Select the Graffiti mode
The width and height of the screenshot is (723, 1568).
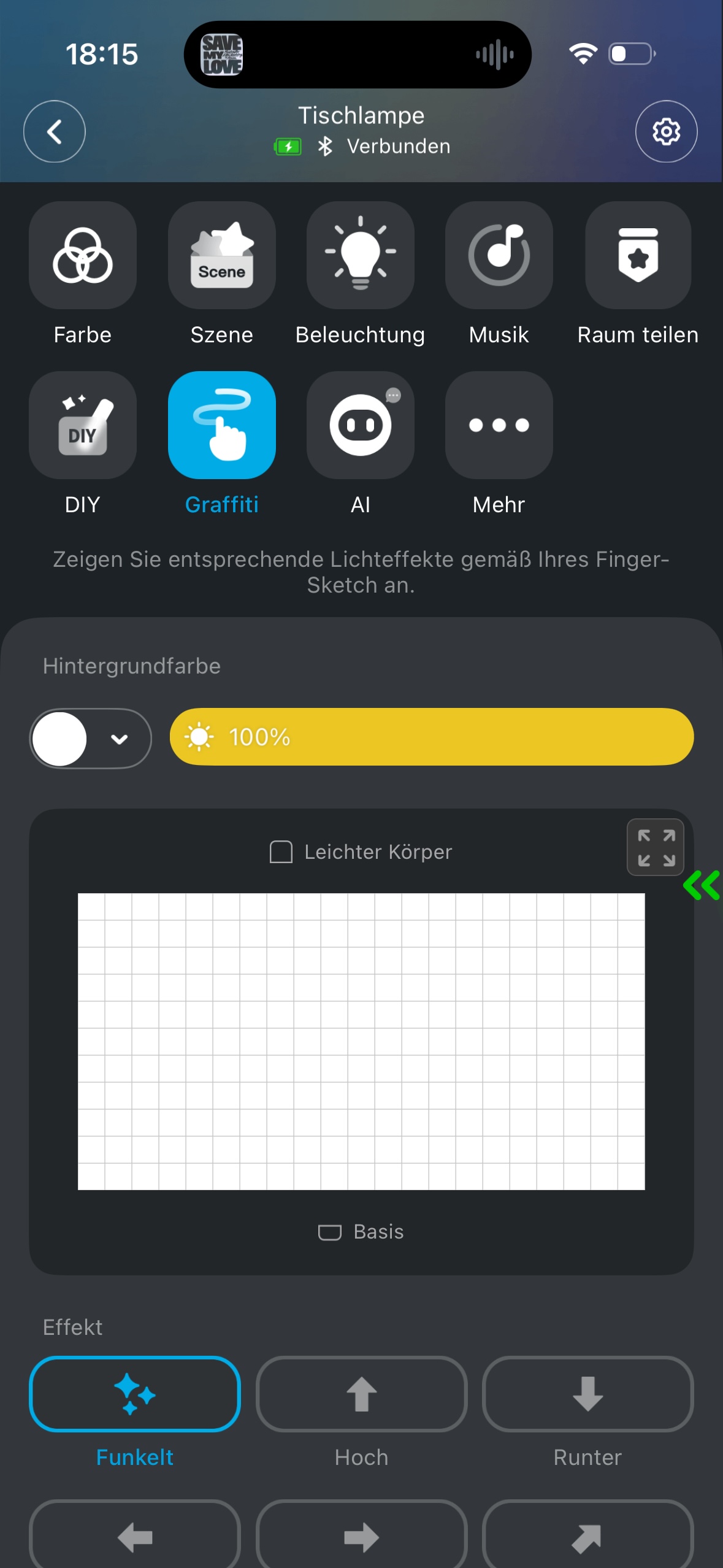pyautogui.click(x=221, y=425)
